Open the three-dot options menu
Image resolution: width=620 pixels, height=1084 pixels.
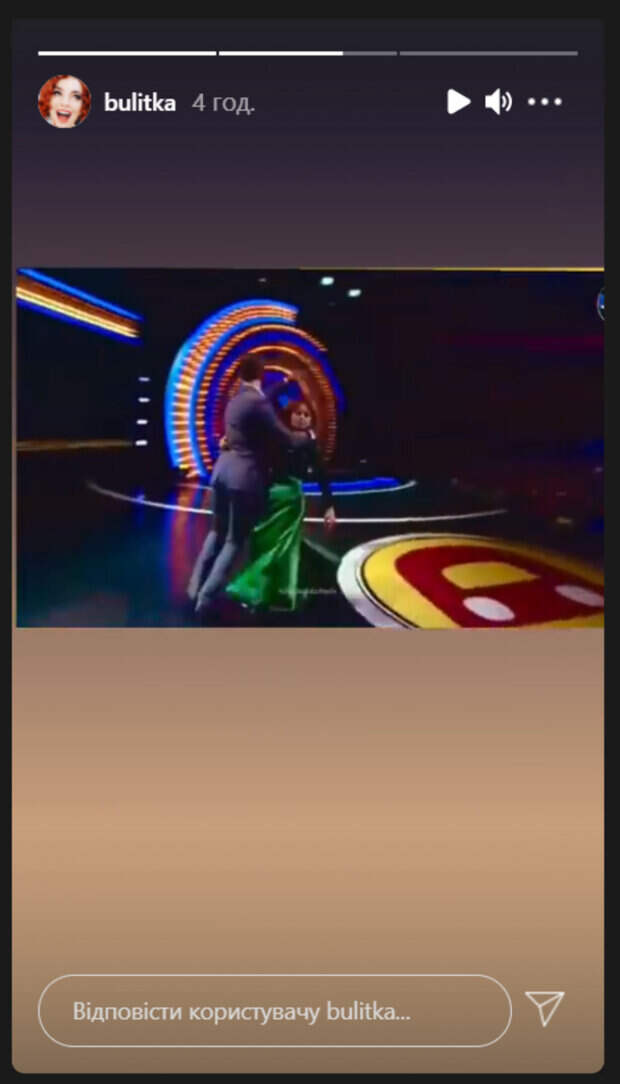pos(545,102)
